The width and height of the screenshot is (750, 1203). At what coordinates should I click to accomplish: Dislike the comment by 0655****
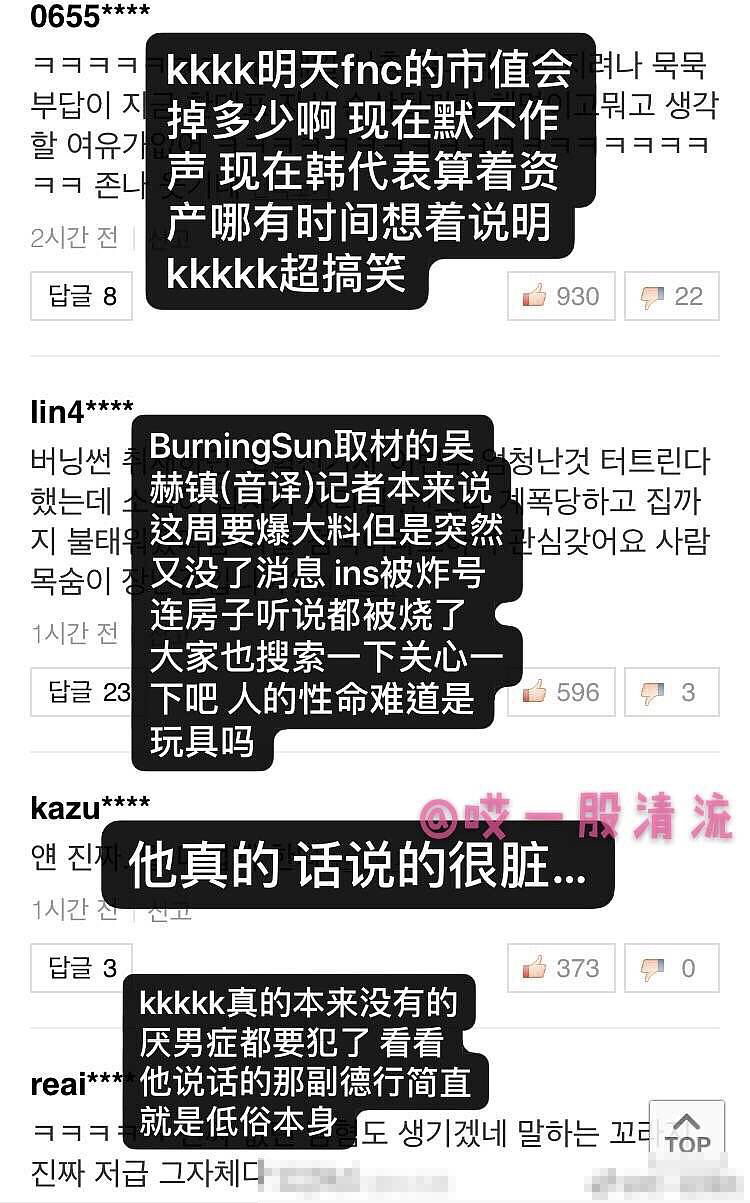coord(671,296)
